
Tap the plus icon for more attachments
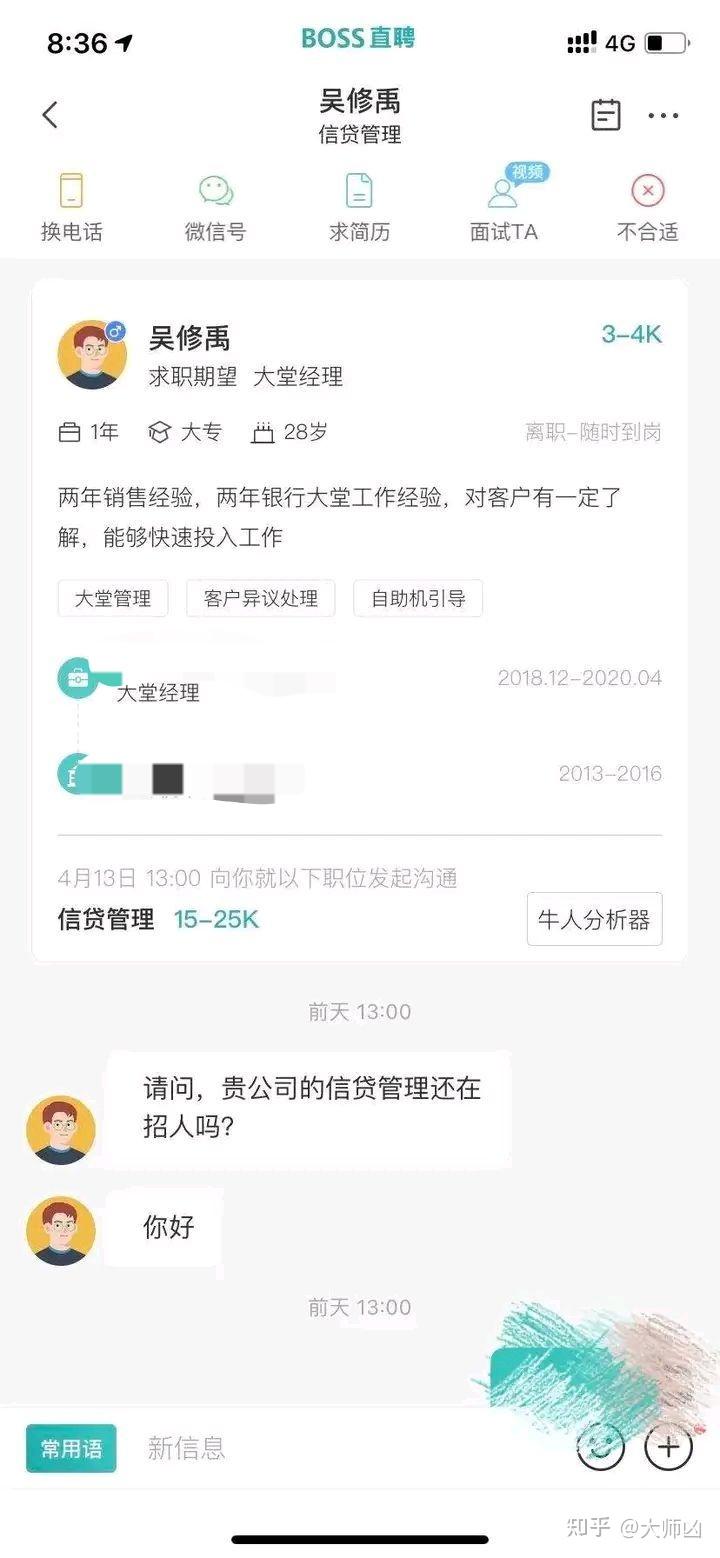(x=668, y=1446)
